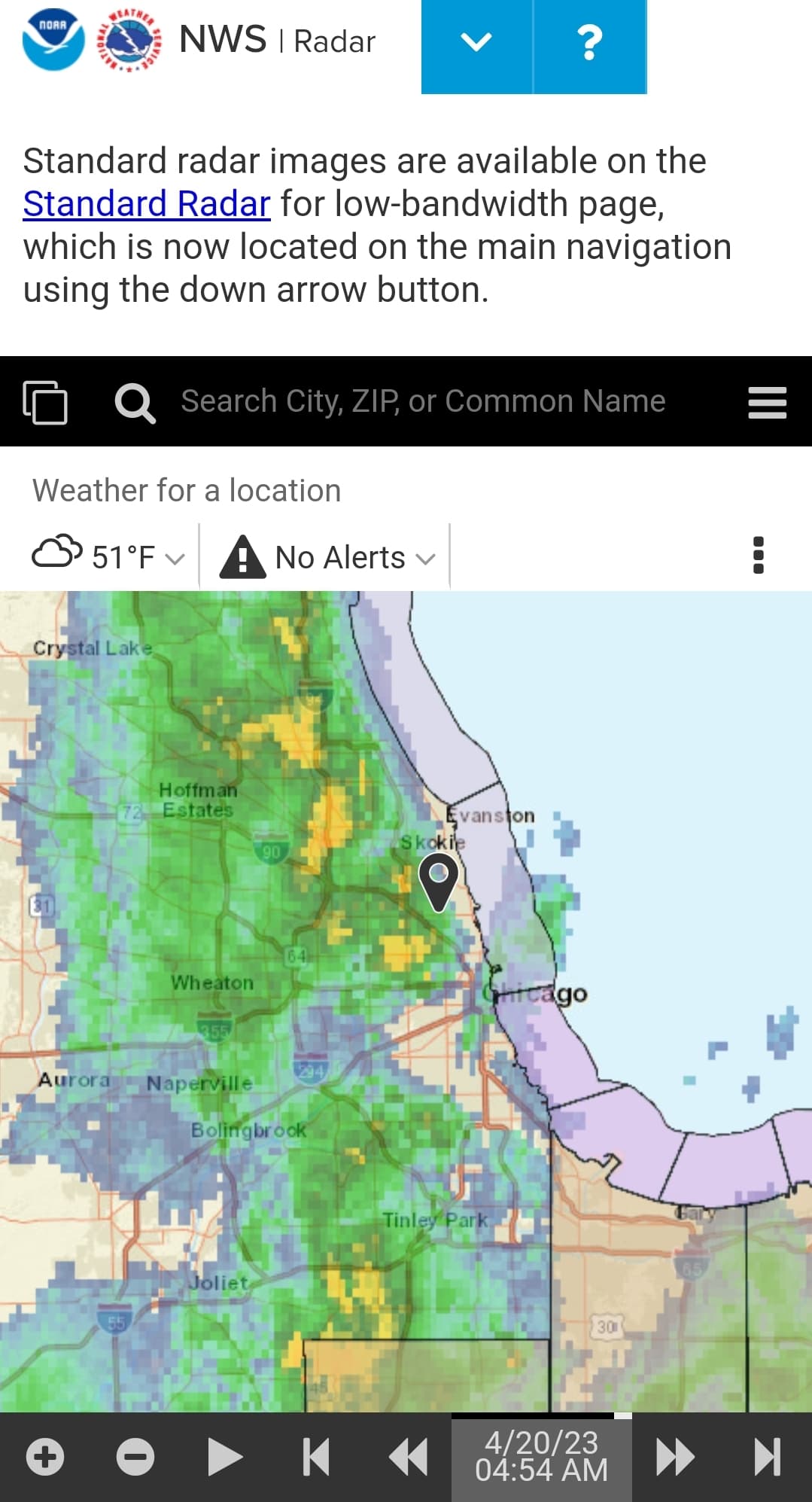Tap the search magnifier icon
The width and height of the screenshot is (812, 1502).
(x=135, y=403)
